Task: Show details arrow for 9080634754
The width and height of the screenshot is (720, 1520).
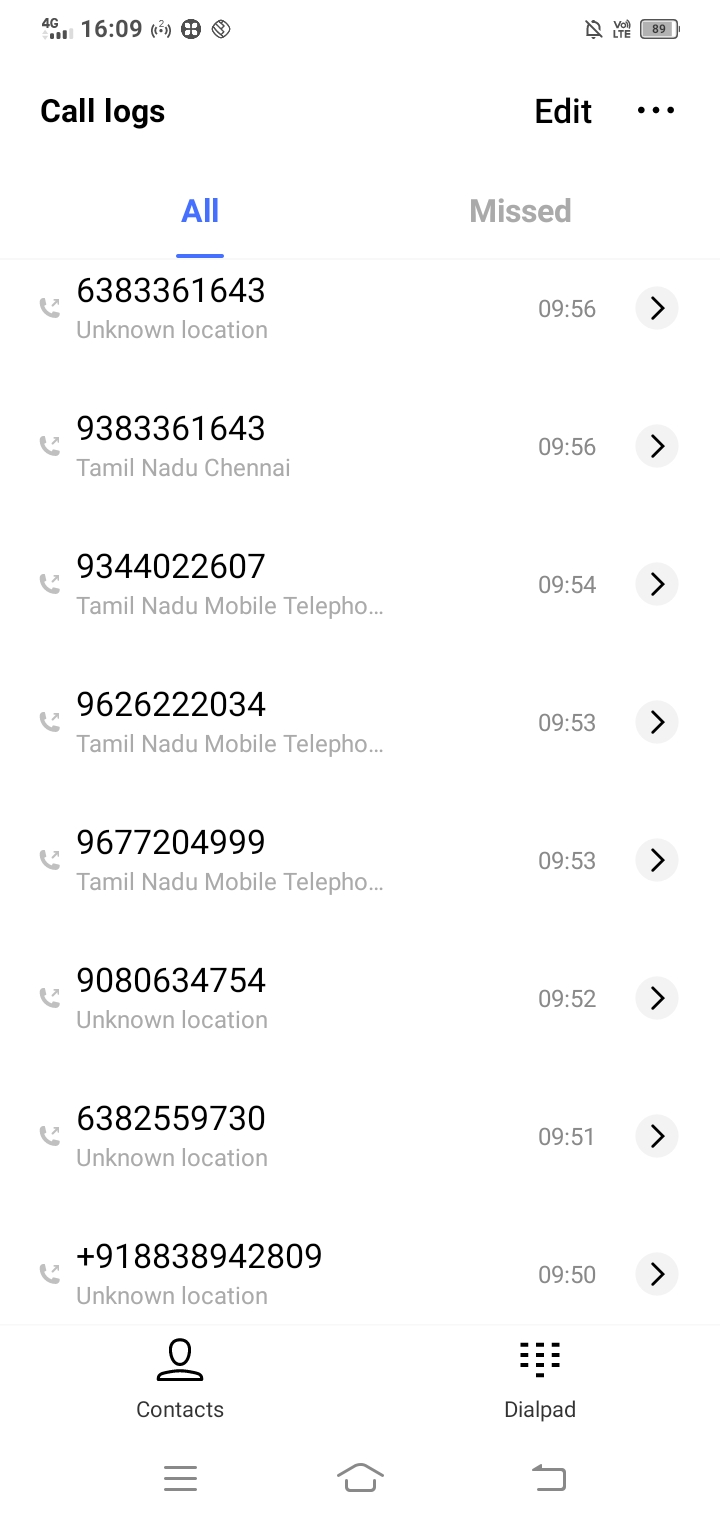Action: [x=657, y=998]
